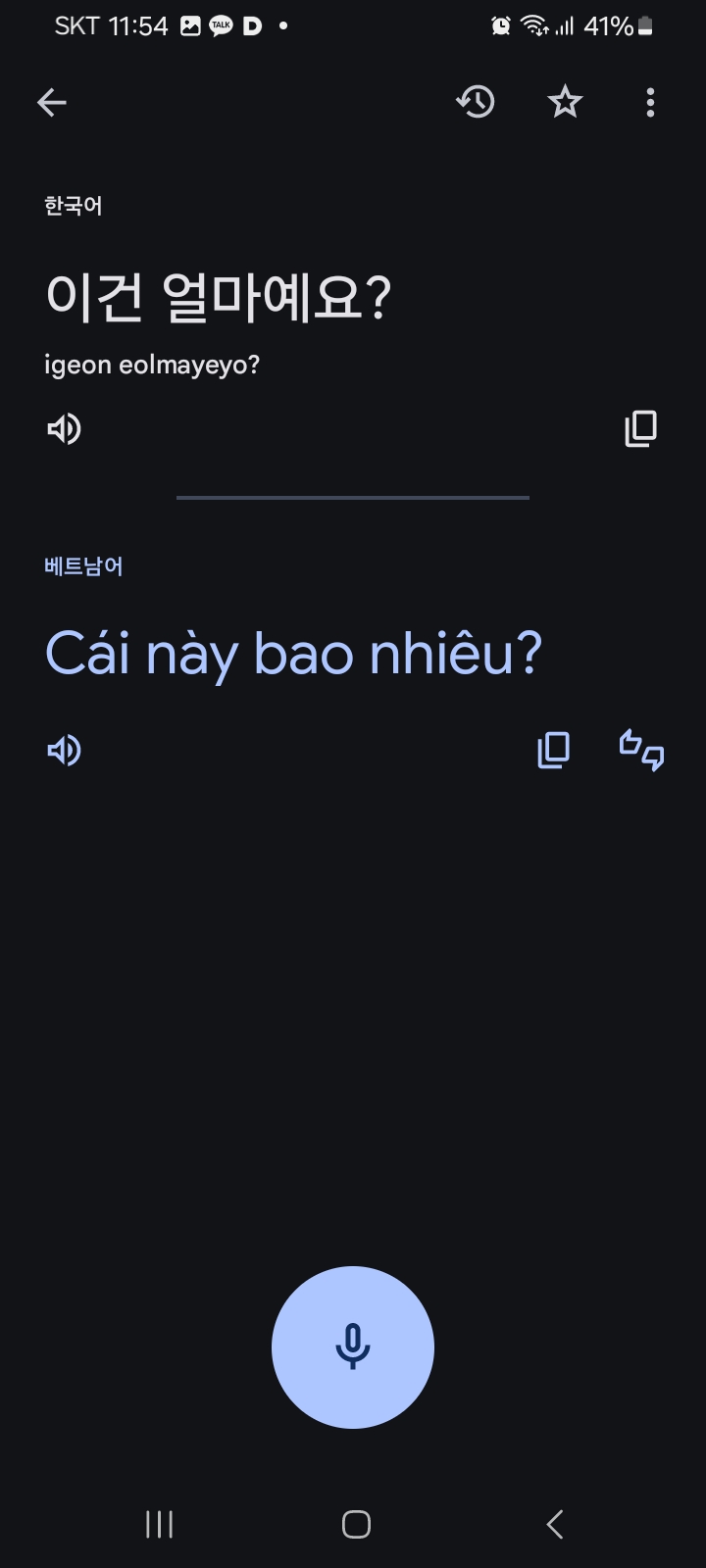The width and height of the screenshot is (706, 1568).
Task: Open translation history
Action: 476,101
